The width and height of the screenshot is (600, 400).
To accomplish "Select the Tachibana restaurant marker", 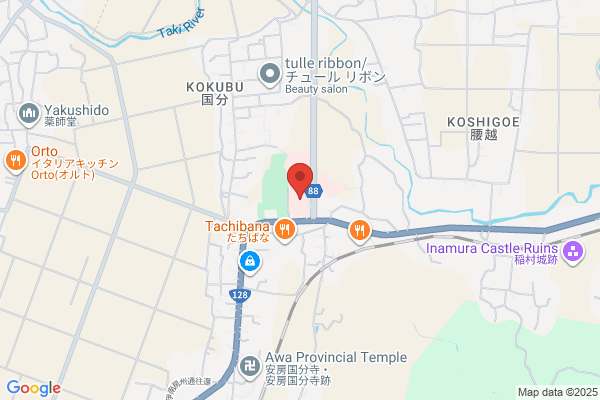I will [x=285, y=231].
